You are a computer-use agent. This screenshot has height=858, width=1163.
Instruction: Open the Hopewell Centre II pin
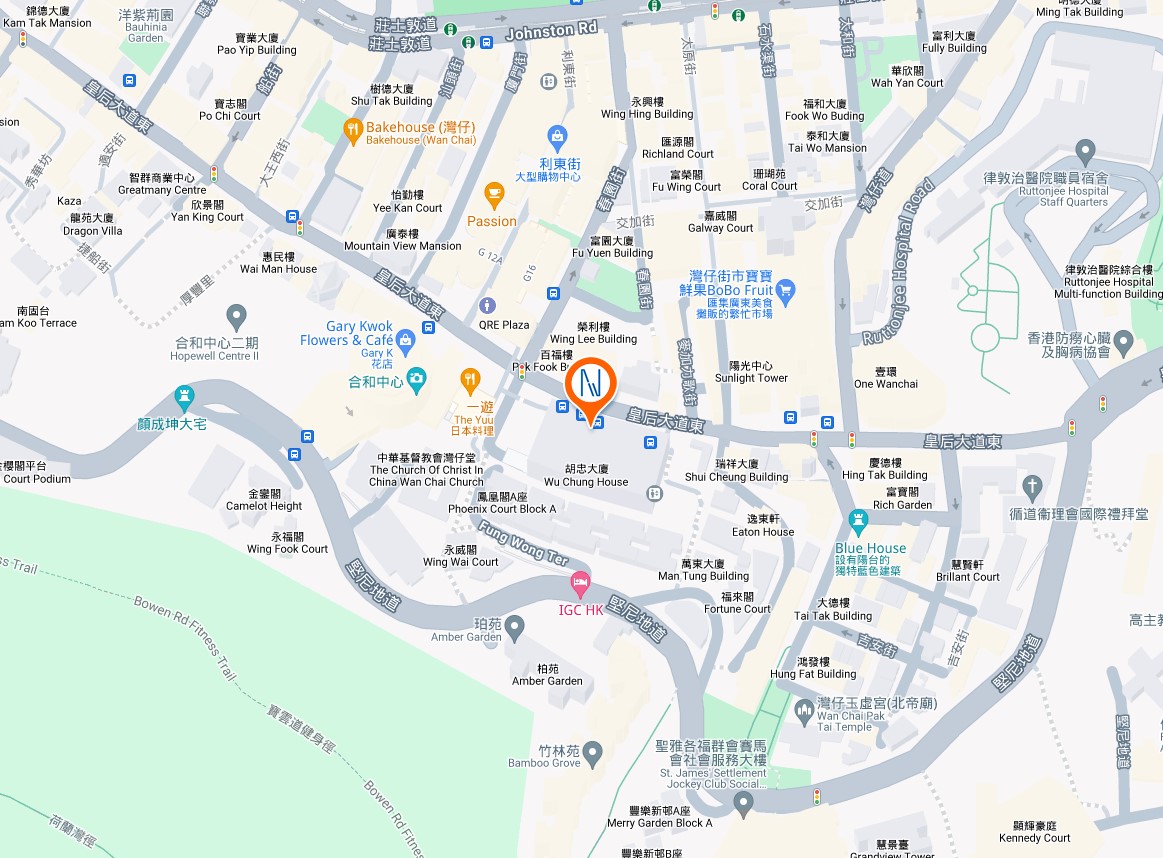(x=236, y=317)
